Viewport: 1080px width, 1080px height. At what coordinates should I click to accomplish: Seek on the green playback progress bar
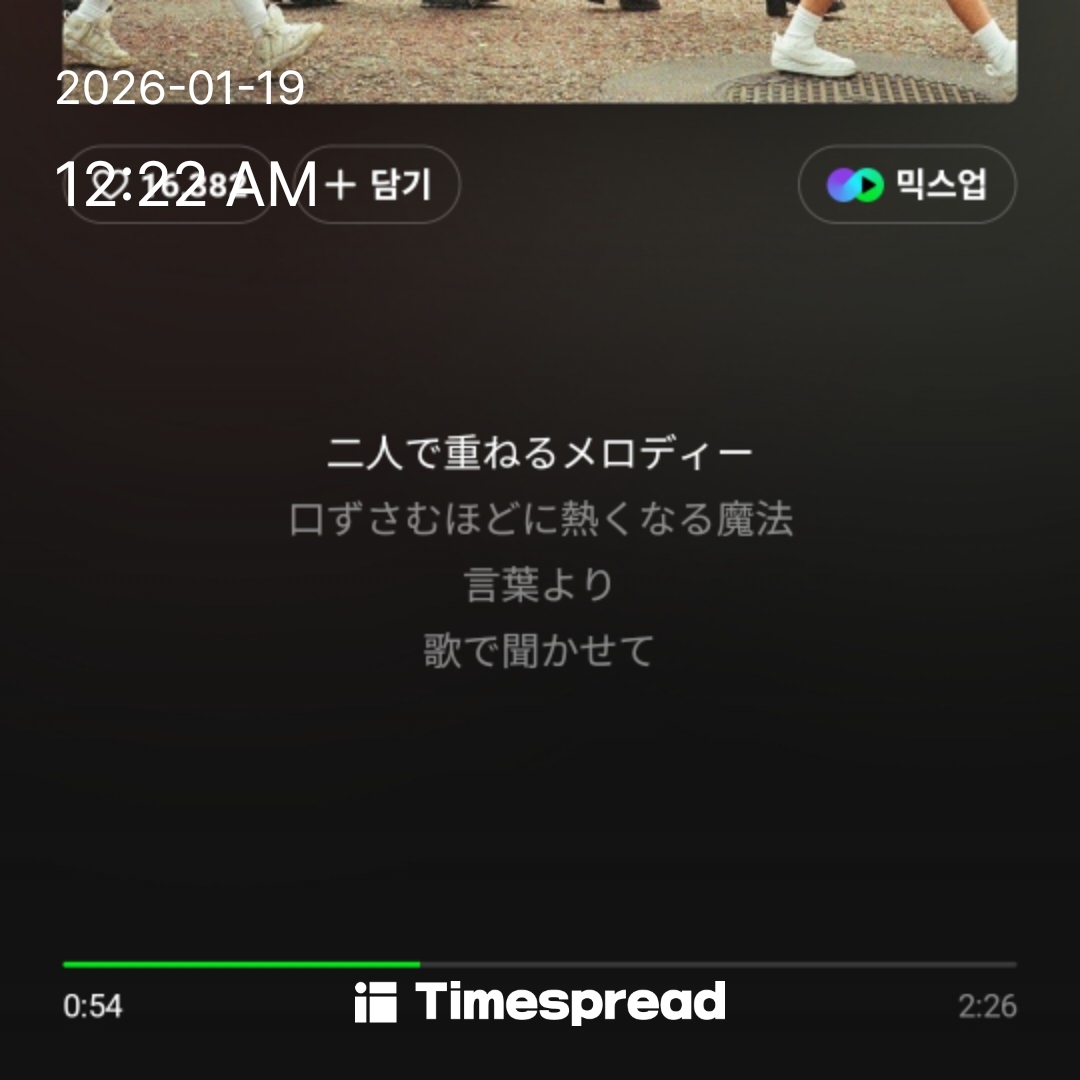pos(540,964)
